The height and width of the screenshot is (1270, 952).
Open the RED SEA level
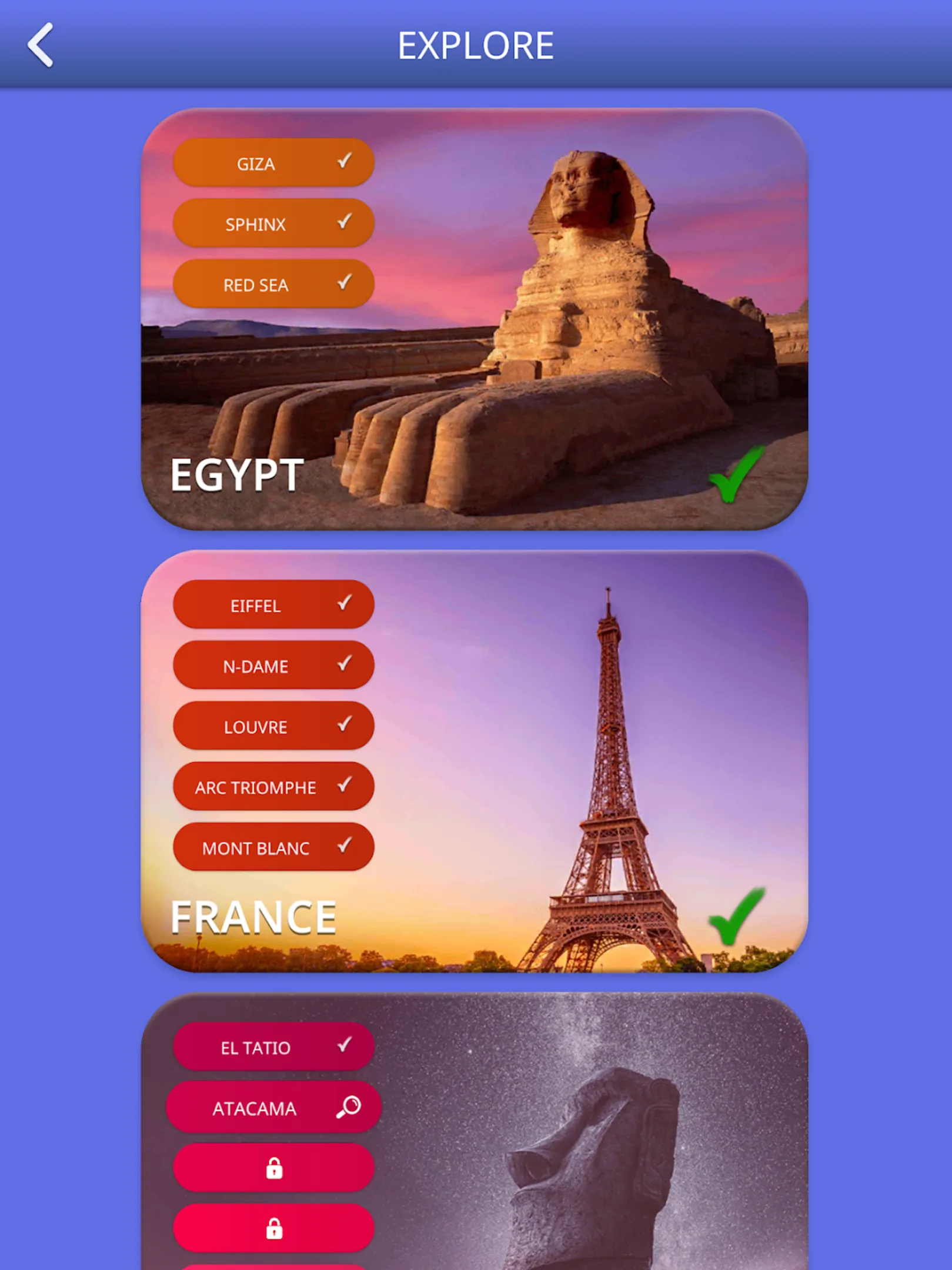point(273,284)
